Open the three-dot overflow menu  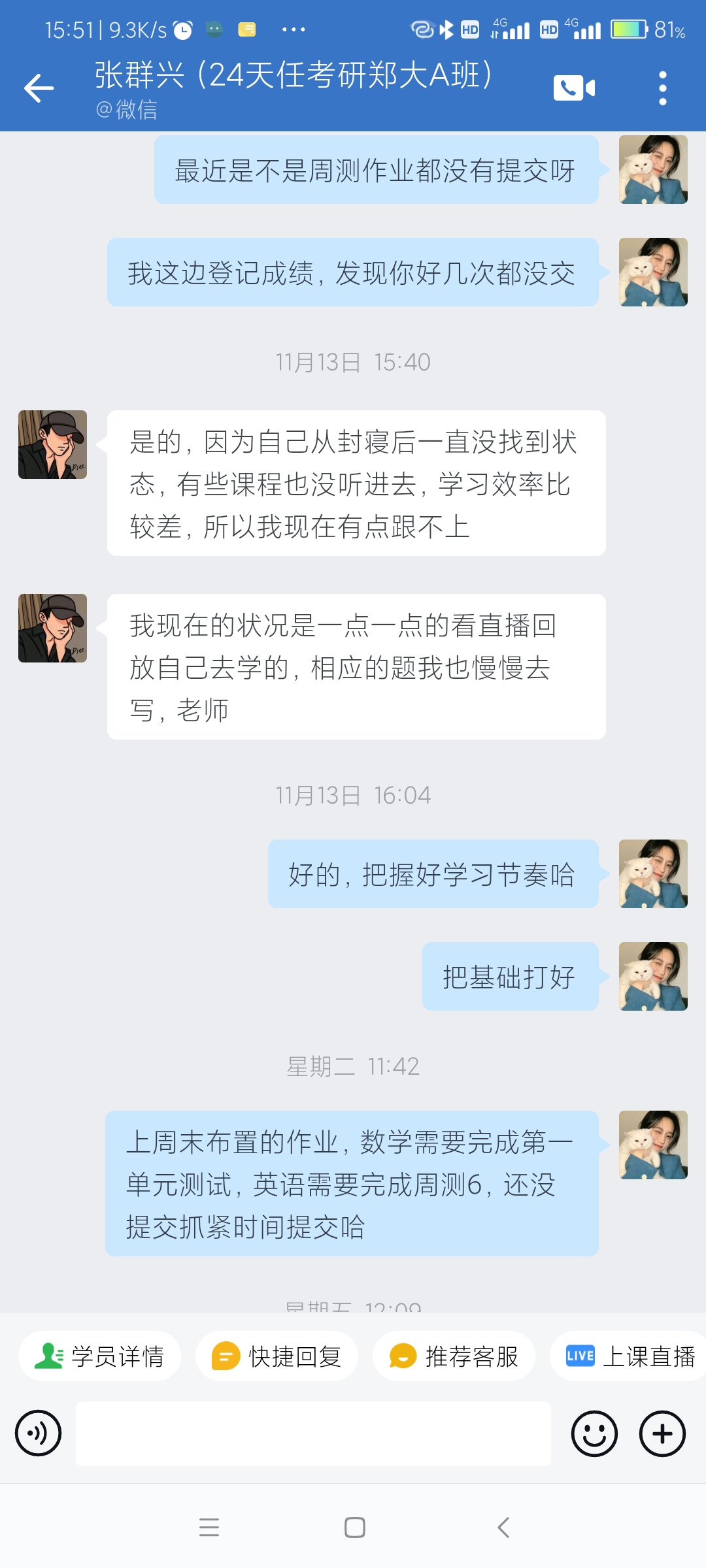coord(662,88)
